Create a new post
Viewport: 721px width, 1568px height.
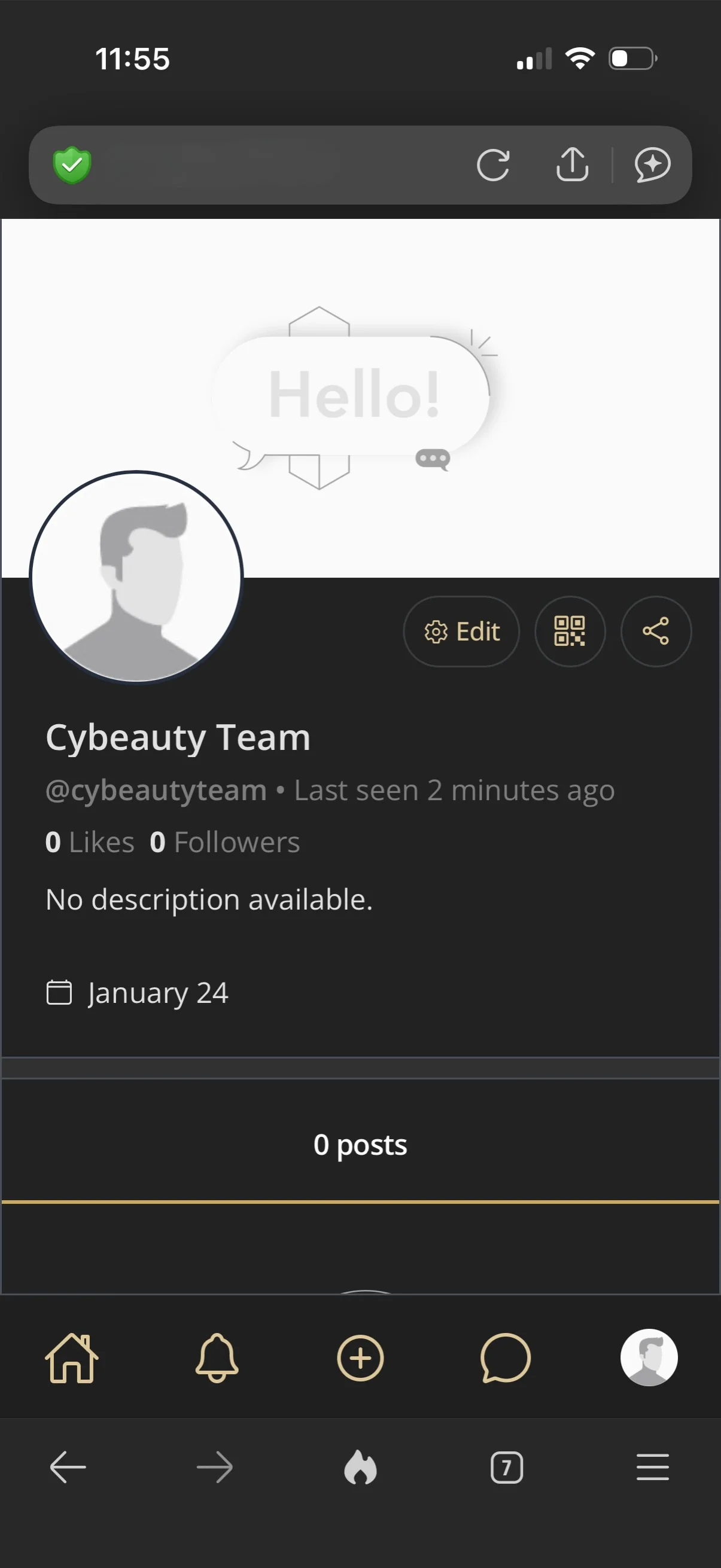360,1358
